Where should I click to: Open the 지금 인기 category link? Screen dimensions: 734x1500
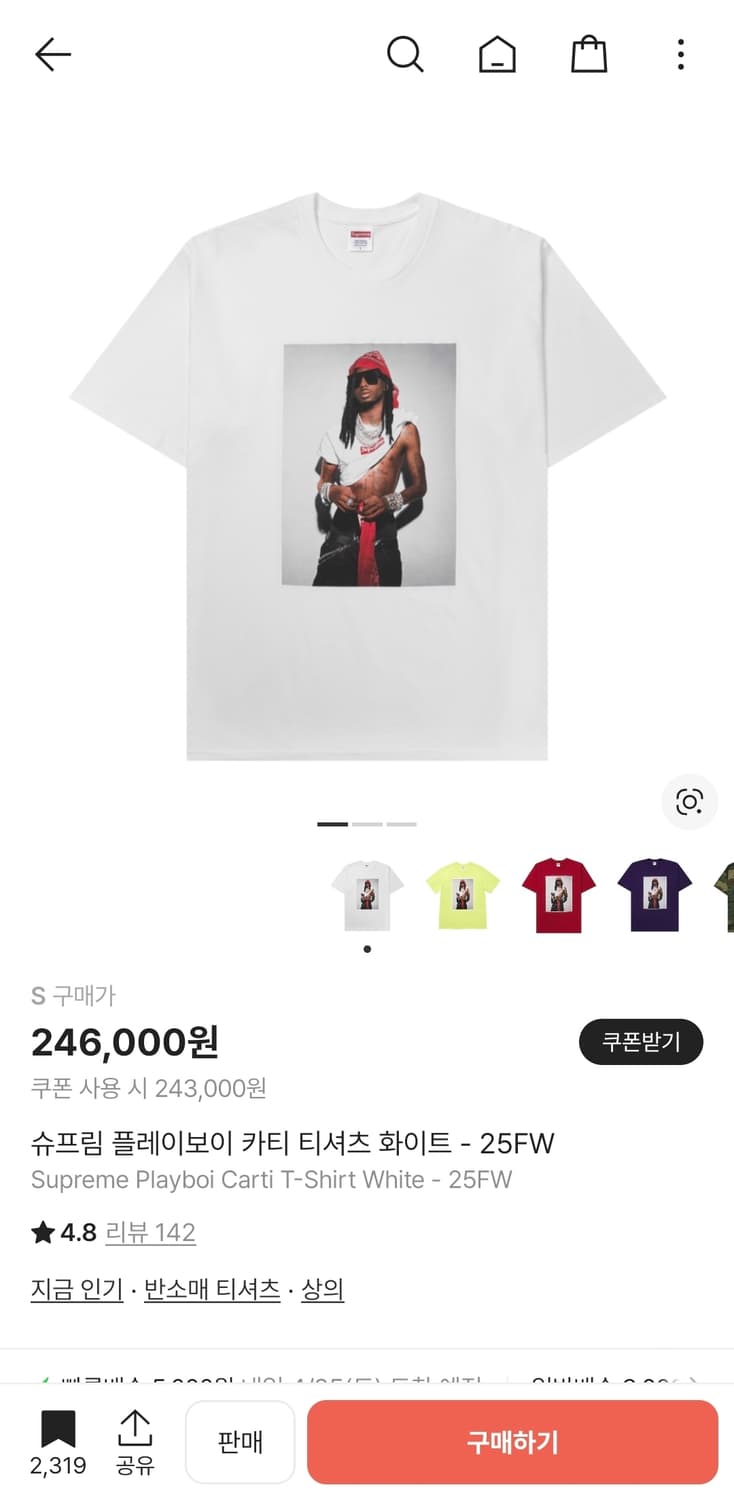tap(77, 1291)
